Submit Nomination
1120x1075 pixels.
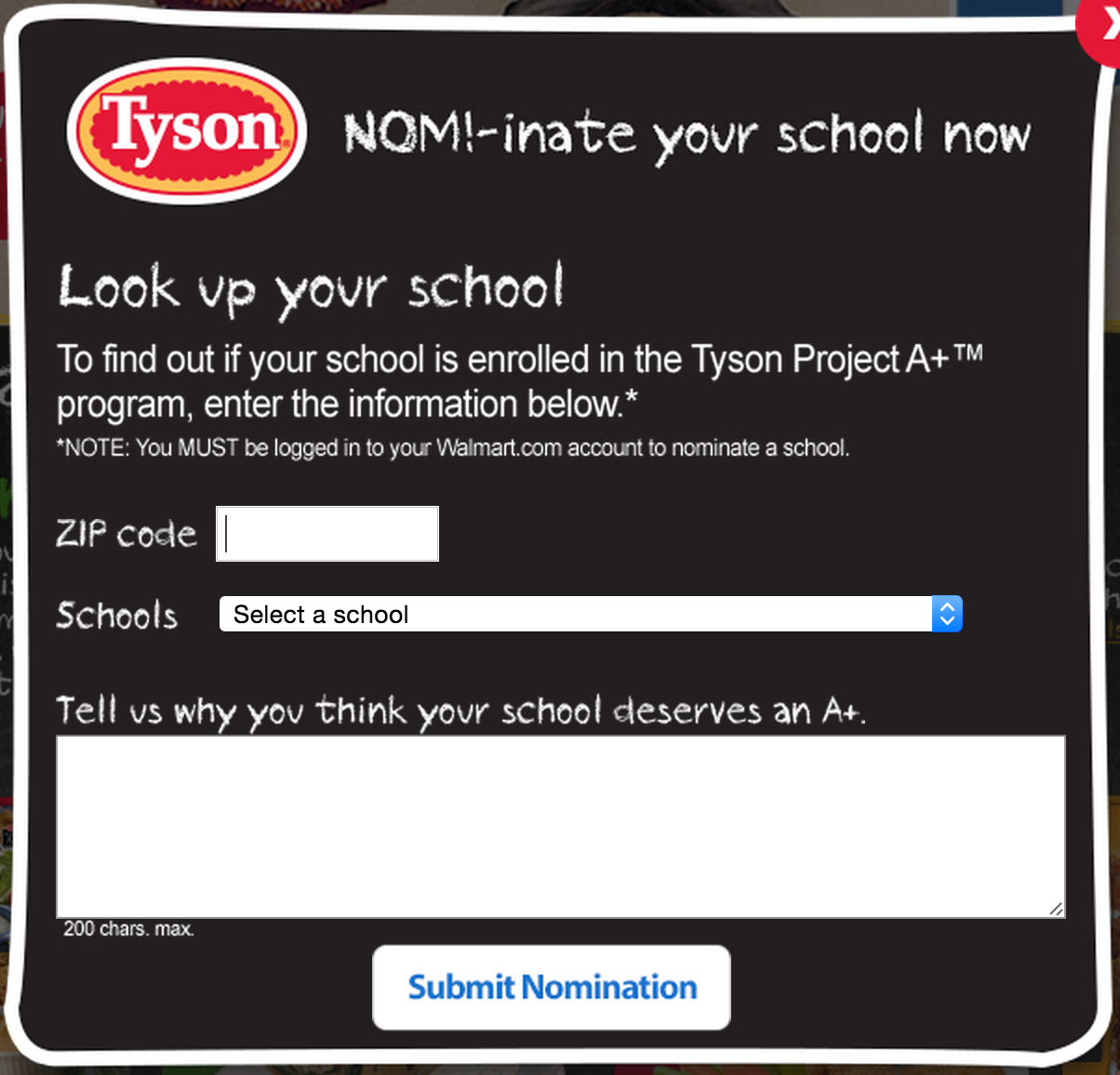pos(552,988)
